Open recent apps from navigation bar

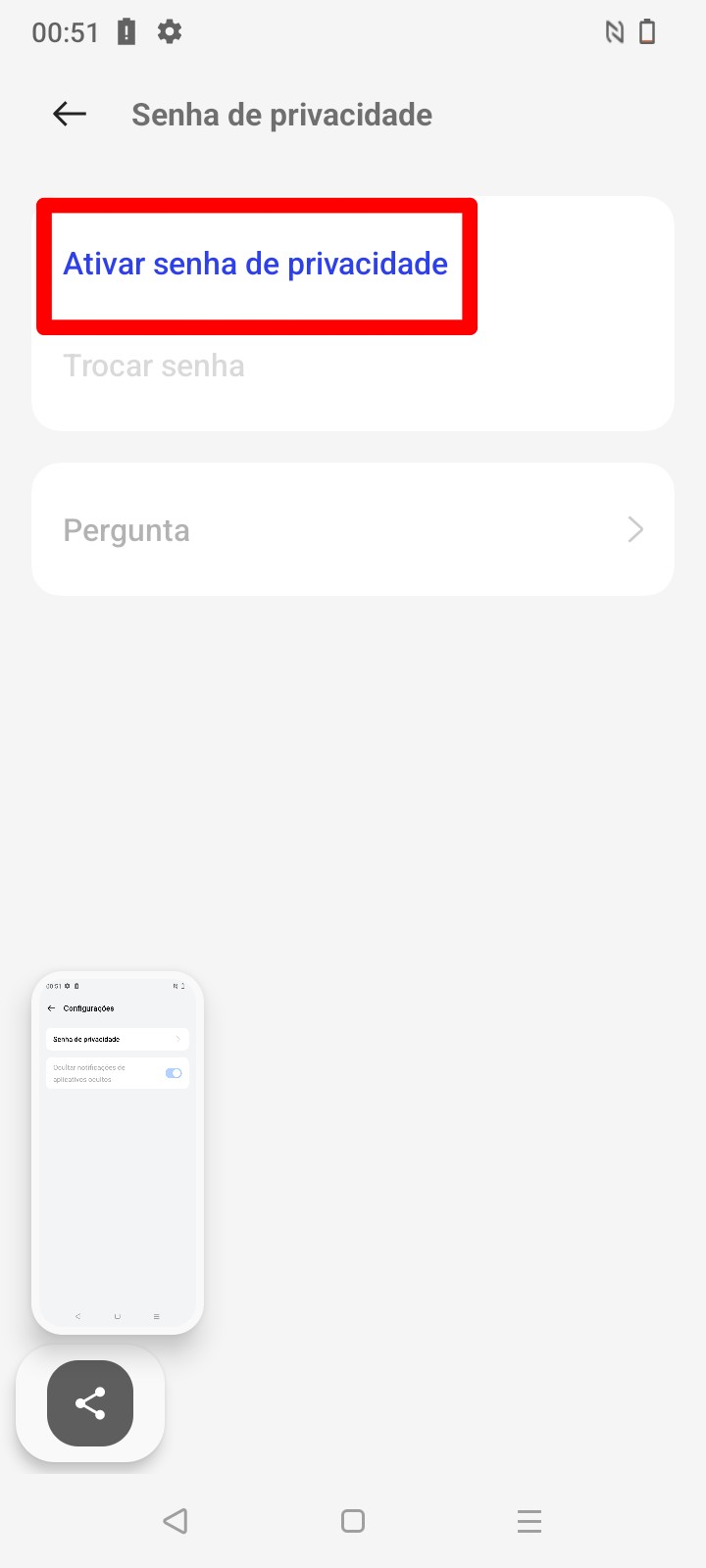[529, 1521]
